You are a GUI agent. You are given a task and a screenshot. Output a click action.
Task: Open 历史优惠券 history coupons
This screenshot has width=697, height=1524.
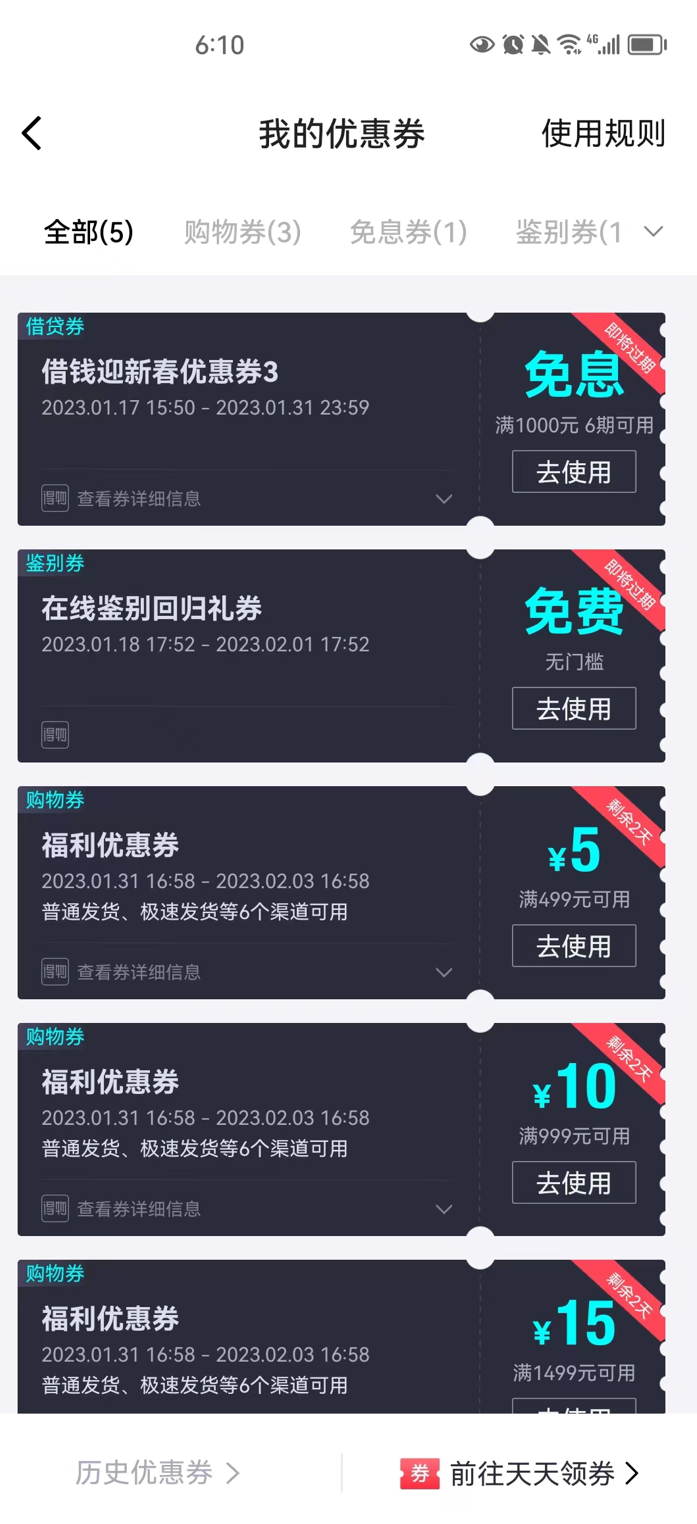(158, 1473)
